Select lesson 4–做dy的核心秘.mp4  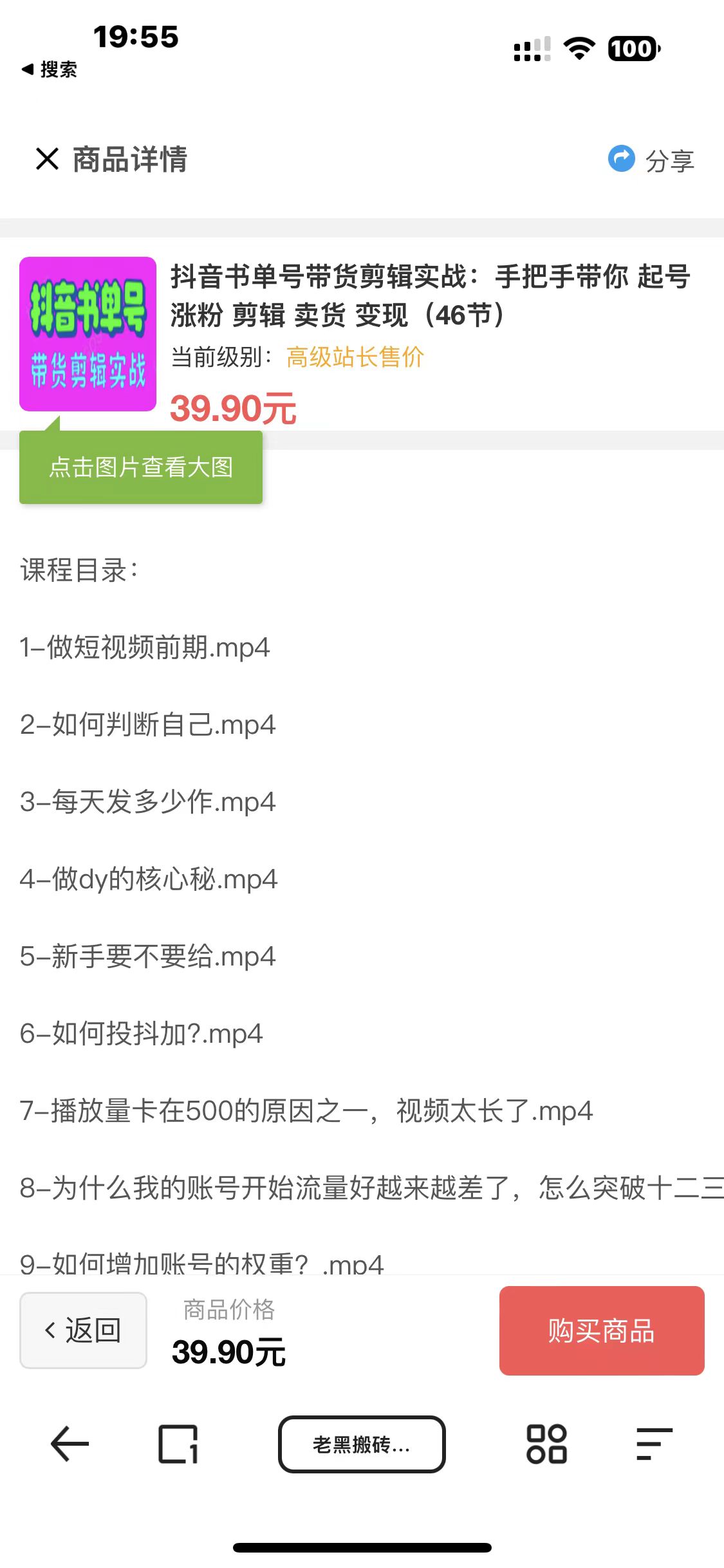tap(148, 879)
